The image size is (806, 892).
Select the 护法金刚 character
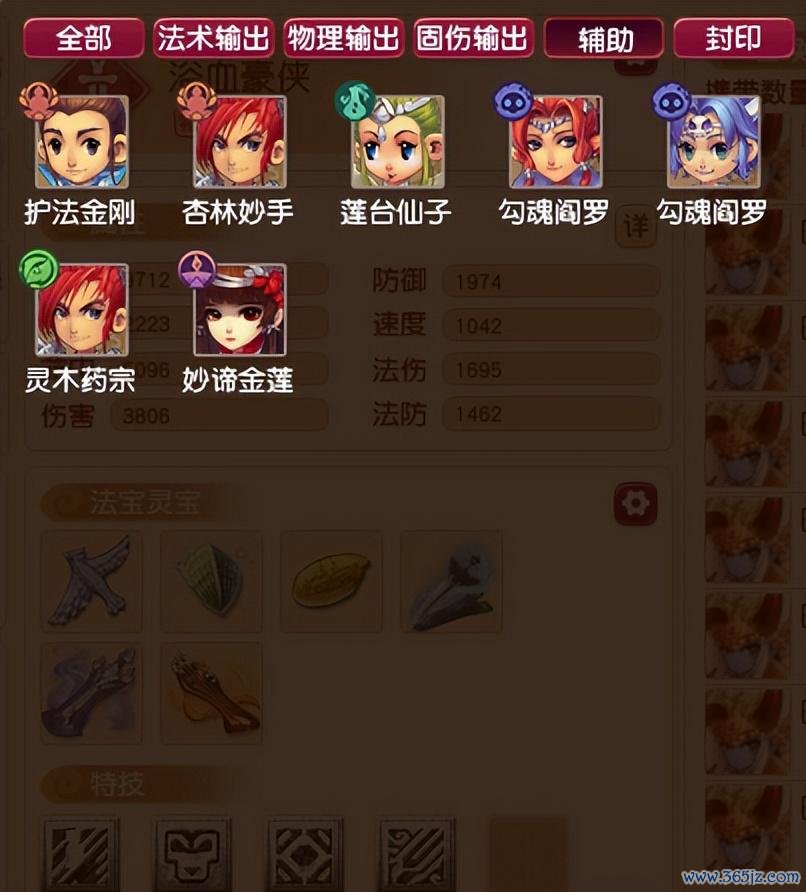81,142
